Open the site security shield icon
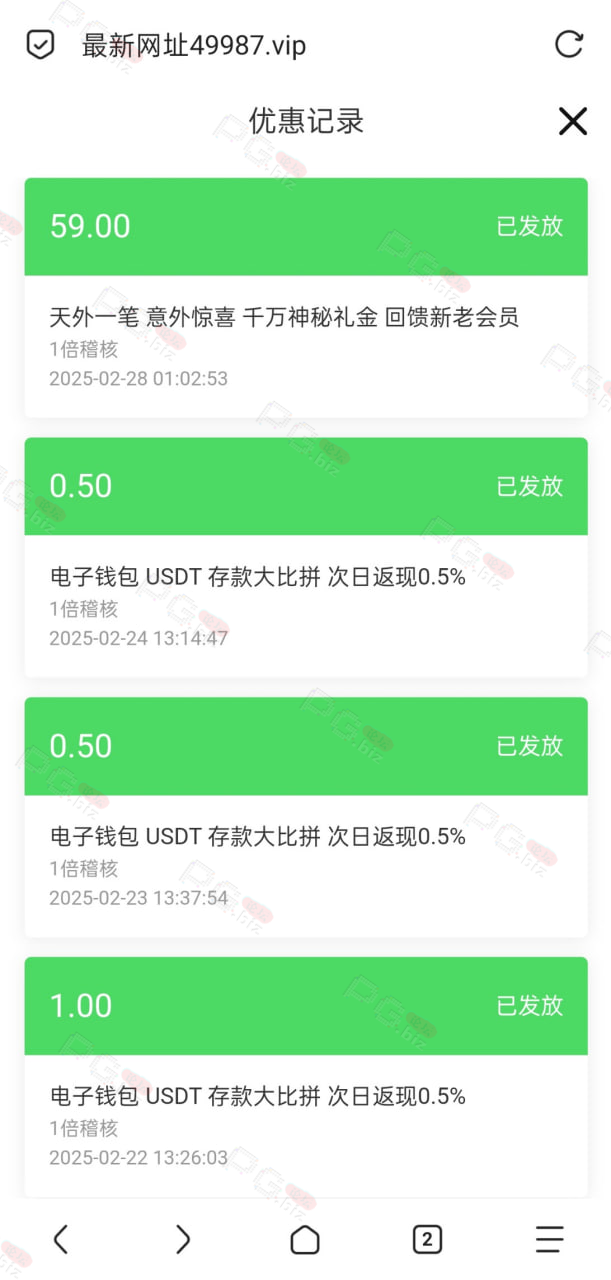The width and height of the screenshot is (611, 1280). tap(40, 45)
